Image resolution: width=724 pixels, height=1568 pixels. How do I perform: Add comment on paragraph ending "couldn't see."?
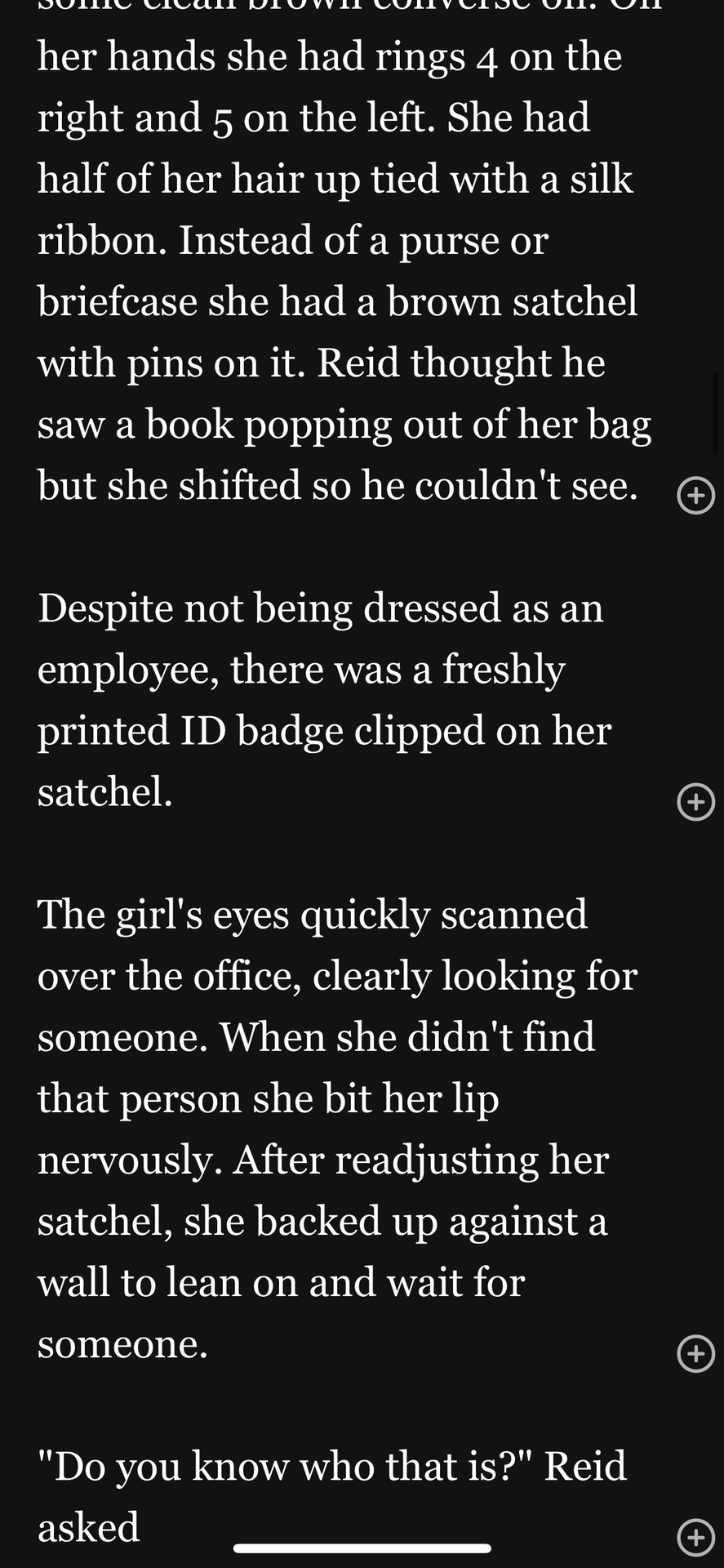click(695, 495)
